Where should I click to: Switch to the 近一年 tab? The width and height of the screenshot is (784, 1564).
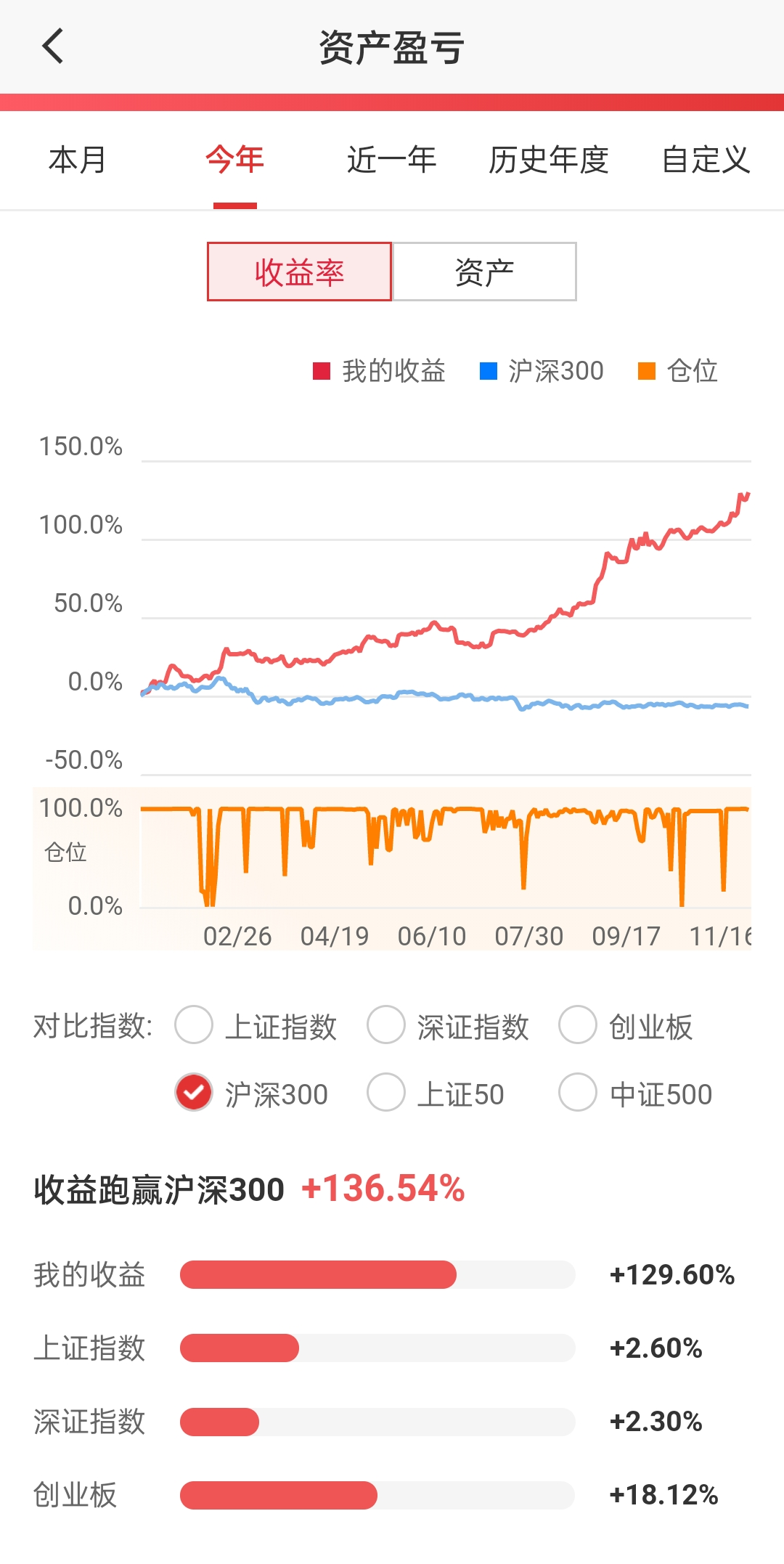[391, 160]
